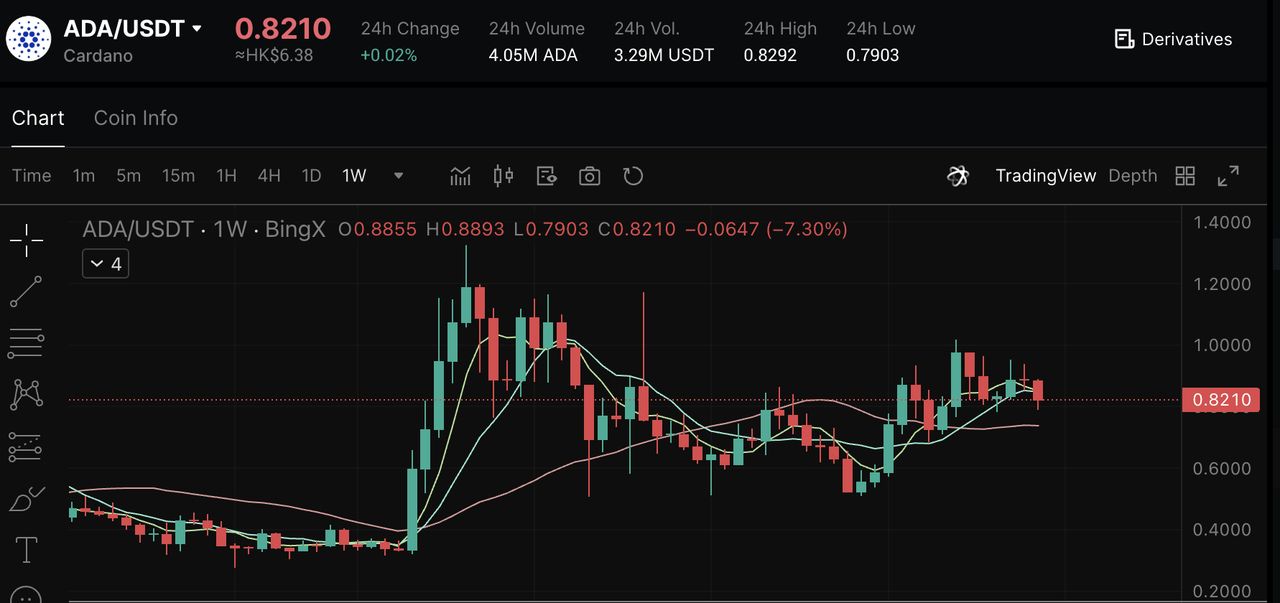Open the chart layout grid icon
The height and width of the screenshot is (603, 1280).
(x=1185, y=176)
